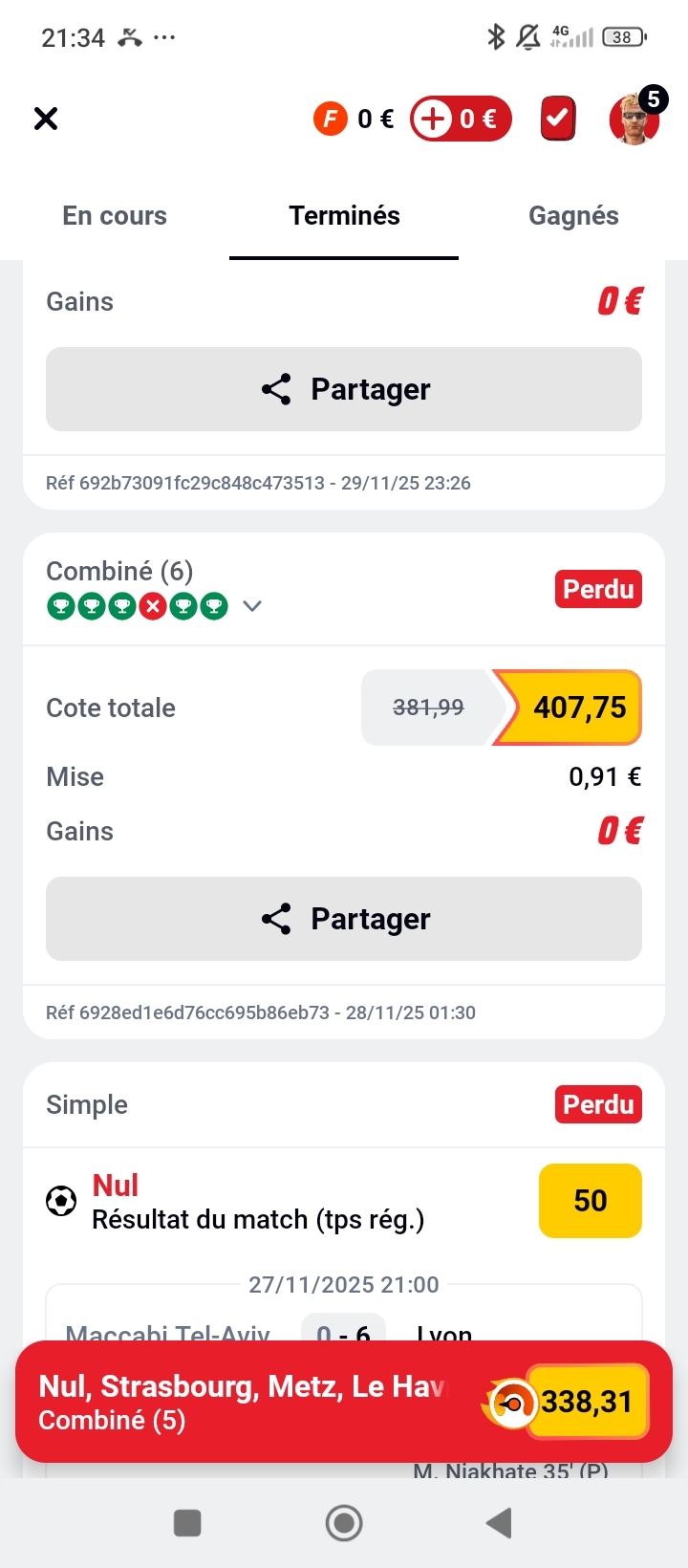Screen dimensions: 688x1568
Task: Tap the first green trophy won-selection indicator
Action: click(x=60, y=606)
